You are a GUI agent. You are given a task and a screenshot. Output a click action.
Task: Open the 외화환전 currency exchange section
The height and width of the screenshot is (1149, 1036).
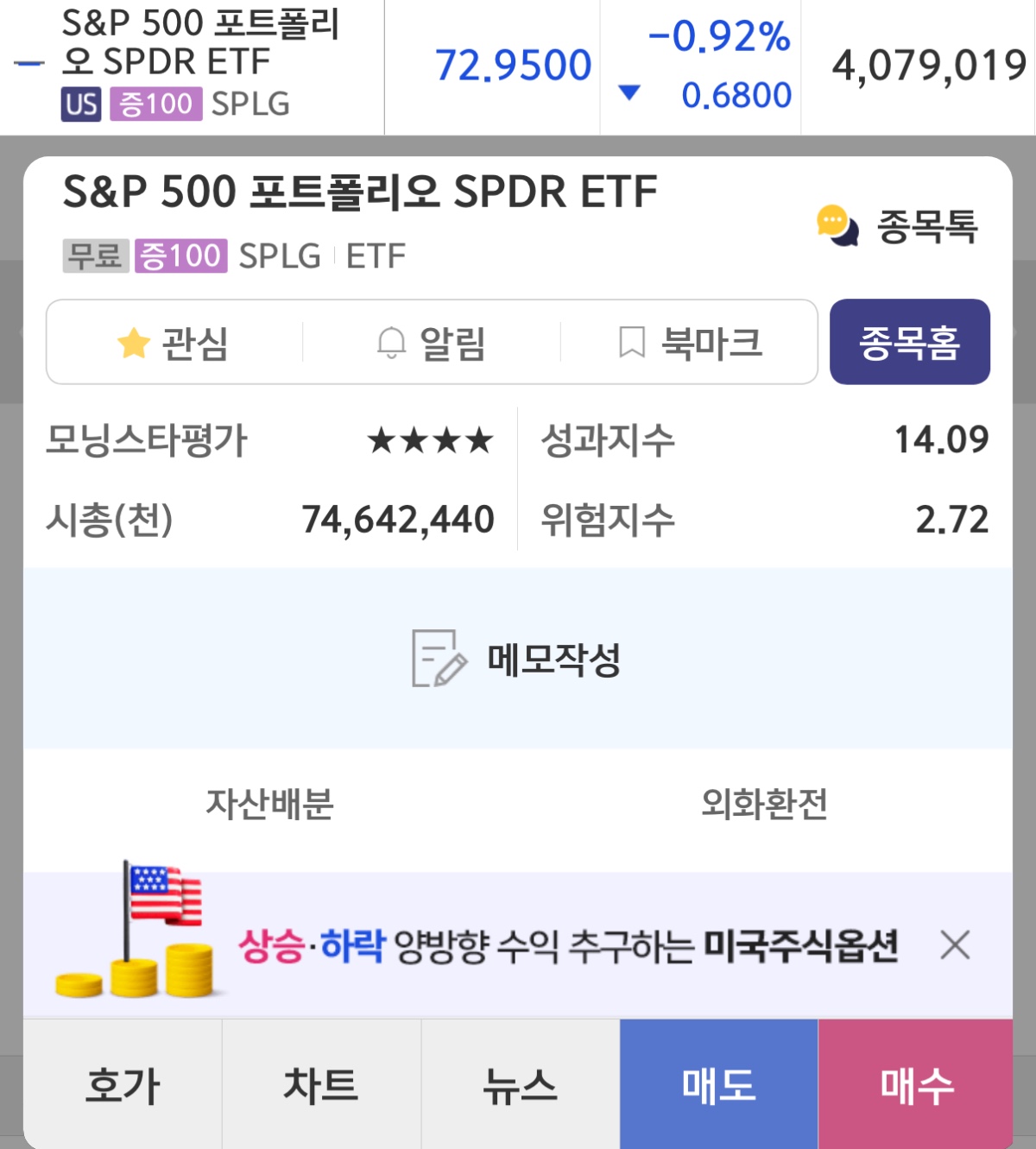pos(766,803)
